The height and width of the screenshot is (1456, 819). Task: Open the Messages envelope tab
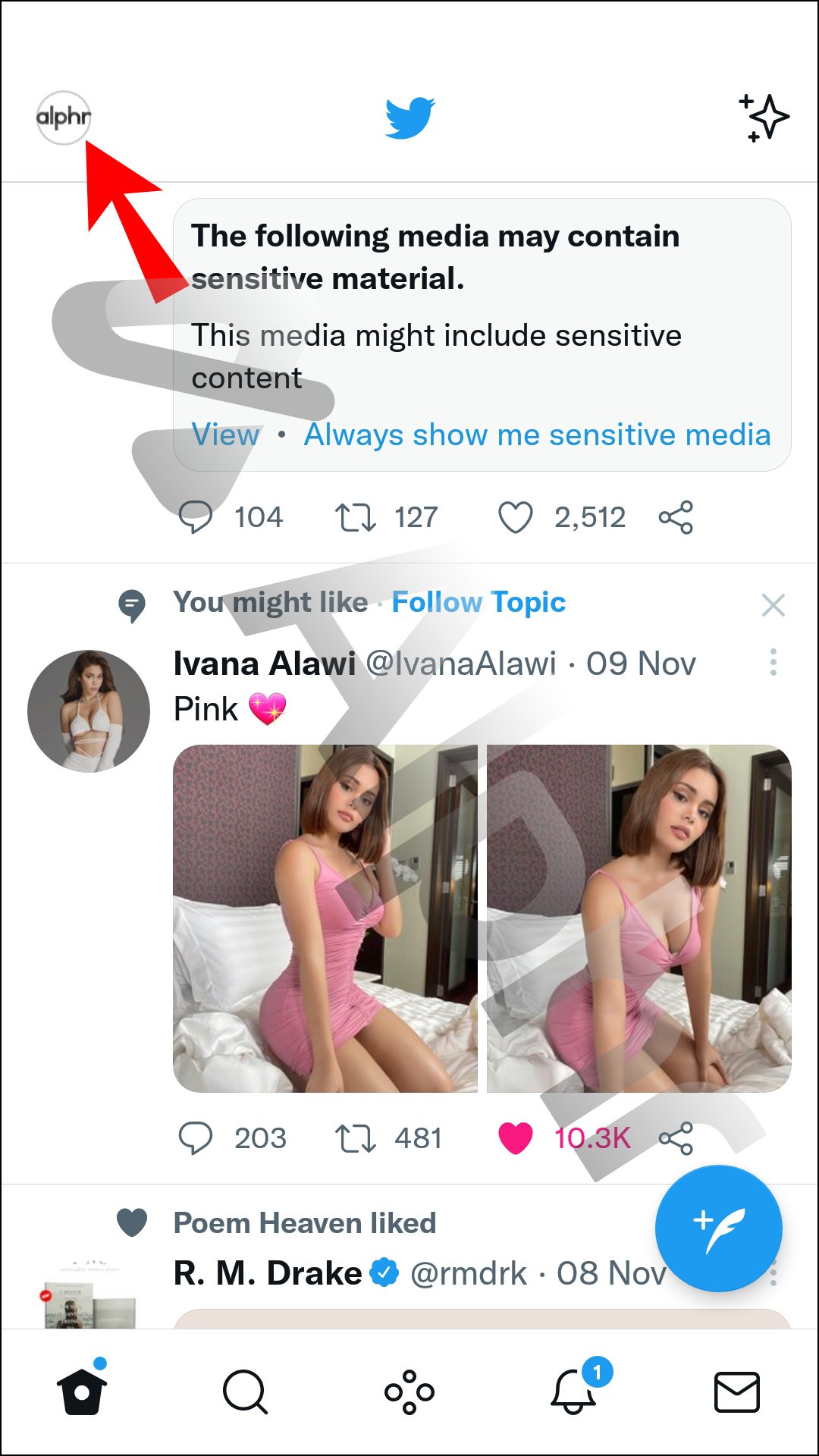(x=737, y=1392)
